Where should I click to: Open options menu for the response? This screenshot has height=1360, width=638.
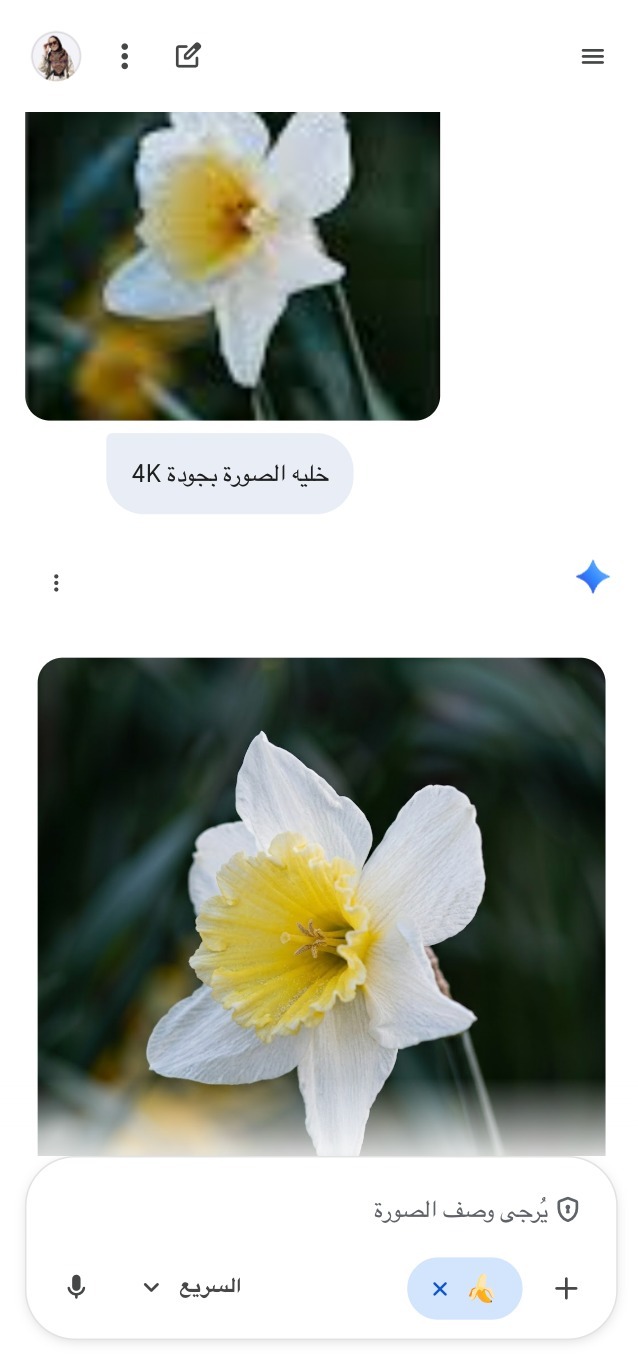56,582
